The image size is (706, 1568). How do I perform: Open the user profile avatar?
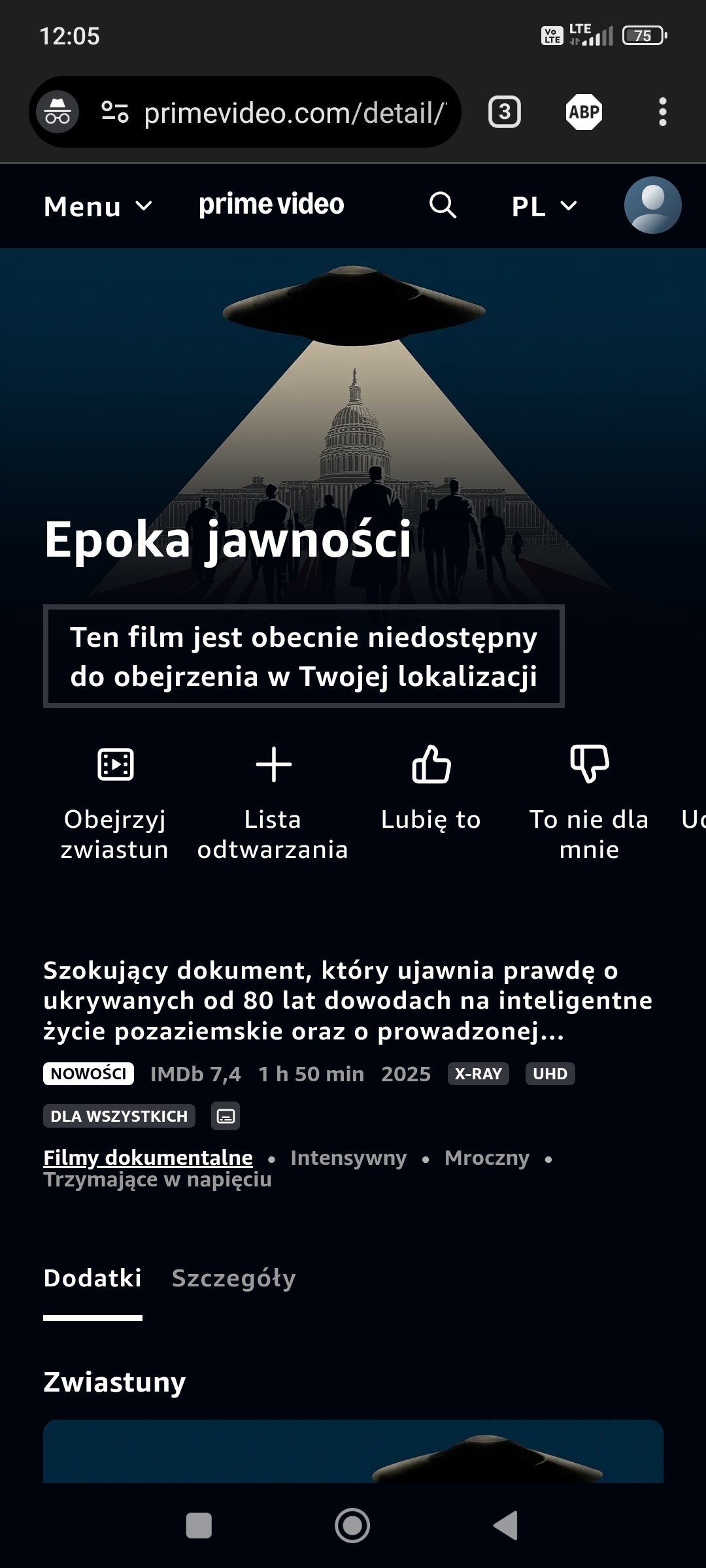pos(652,205)
